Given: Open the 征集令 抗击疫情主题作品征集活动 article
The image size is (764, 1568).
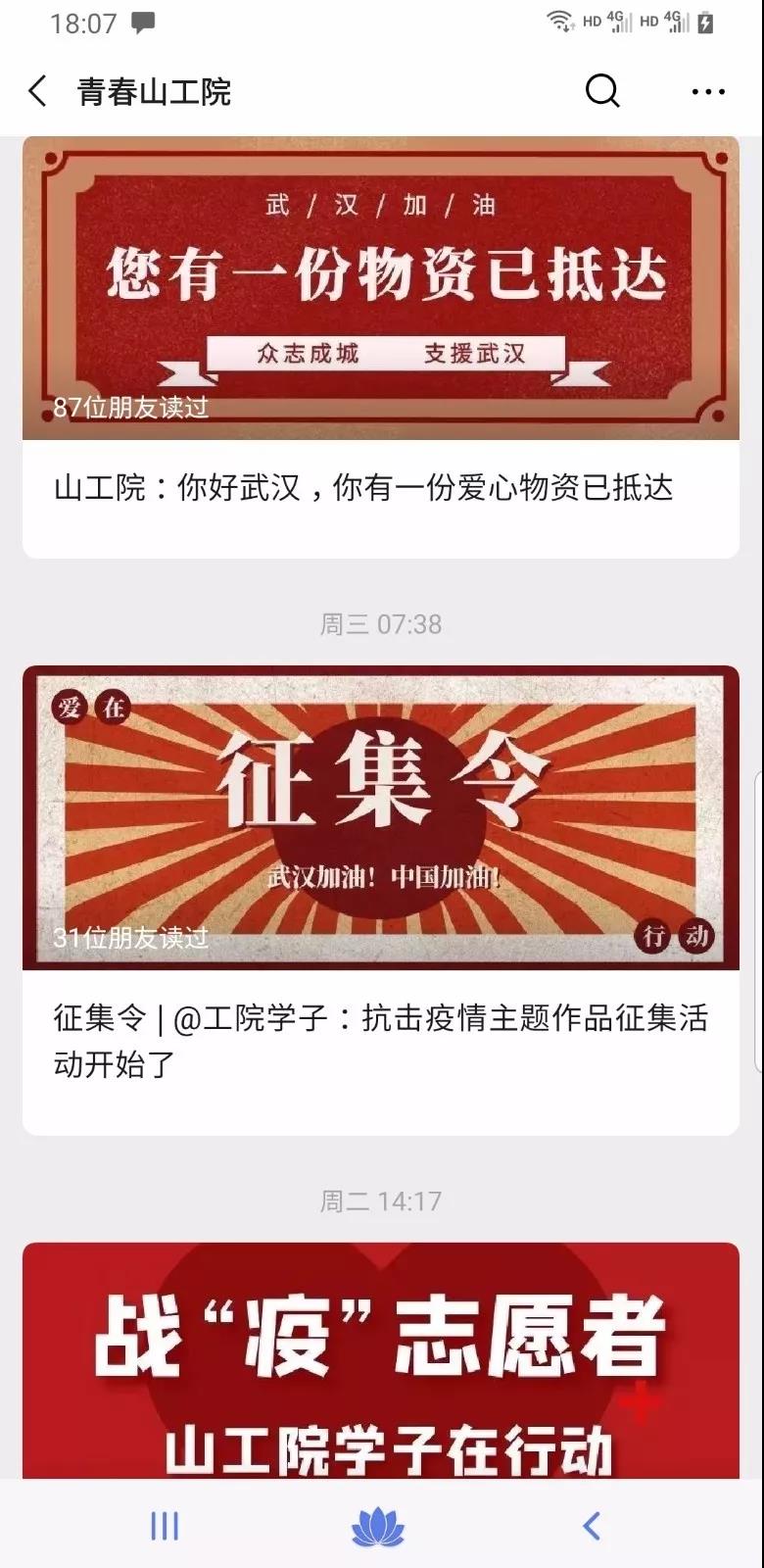Looking at the screenshot, I should pos(381,901).
